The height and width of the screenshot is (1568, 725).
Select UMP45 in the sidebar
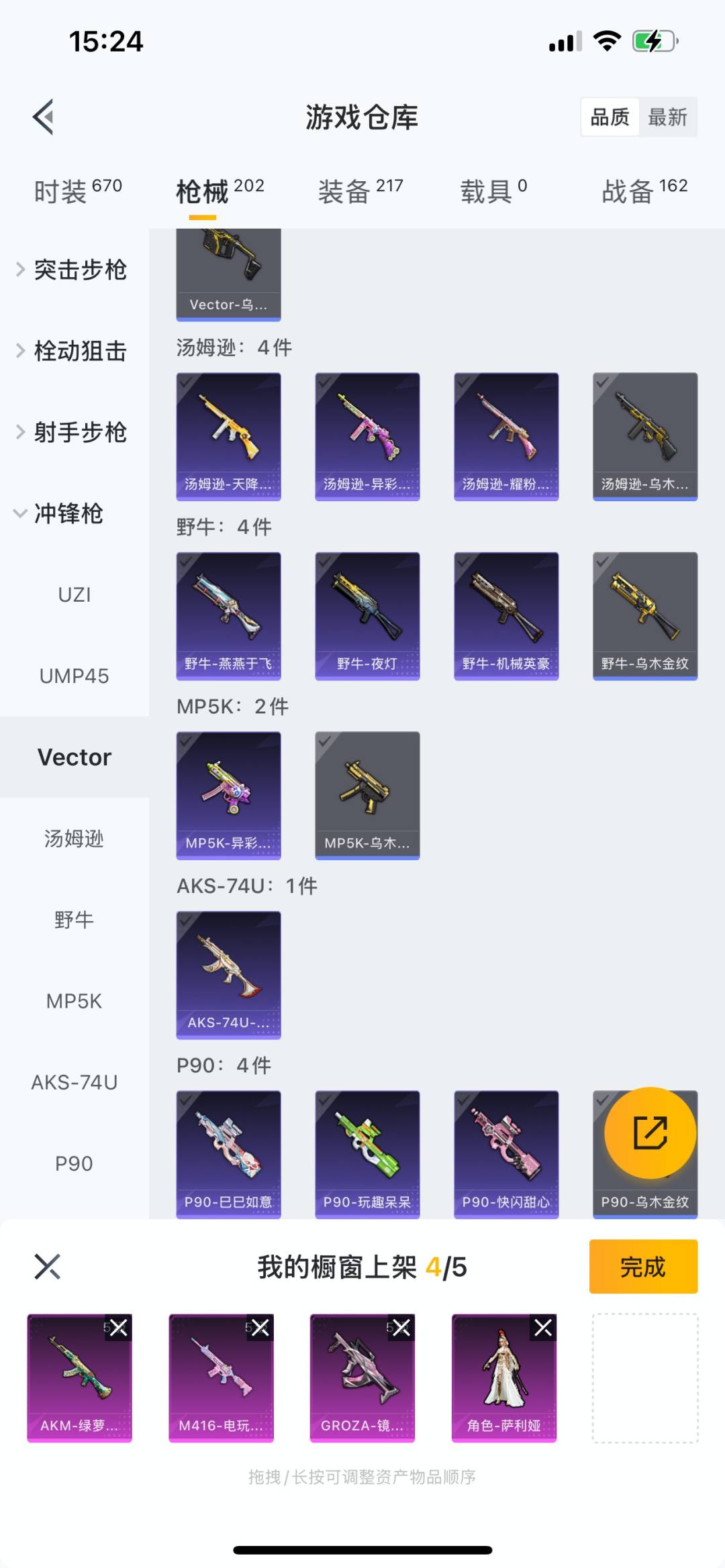point(74,676)
